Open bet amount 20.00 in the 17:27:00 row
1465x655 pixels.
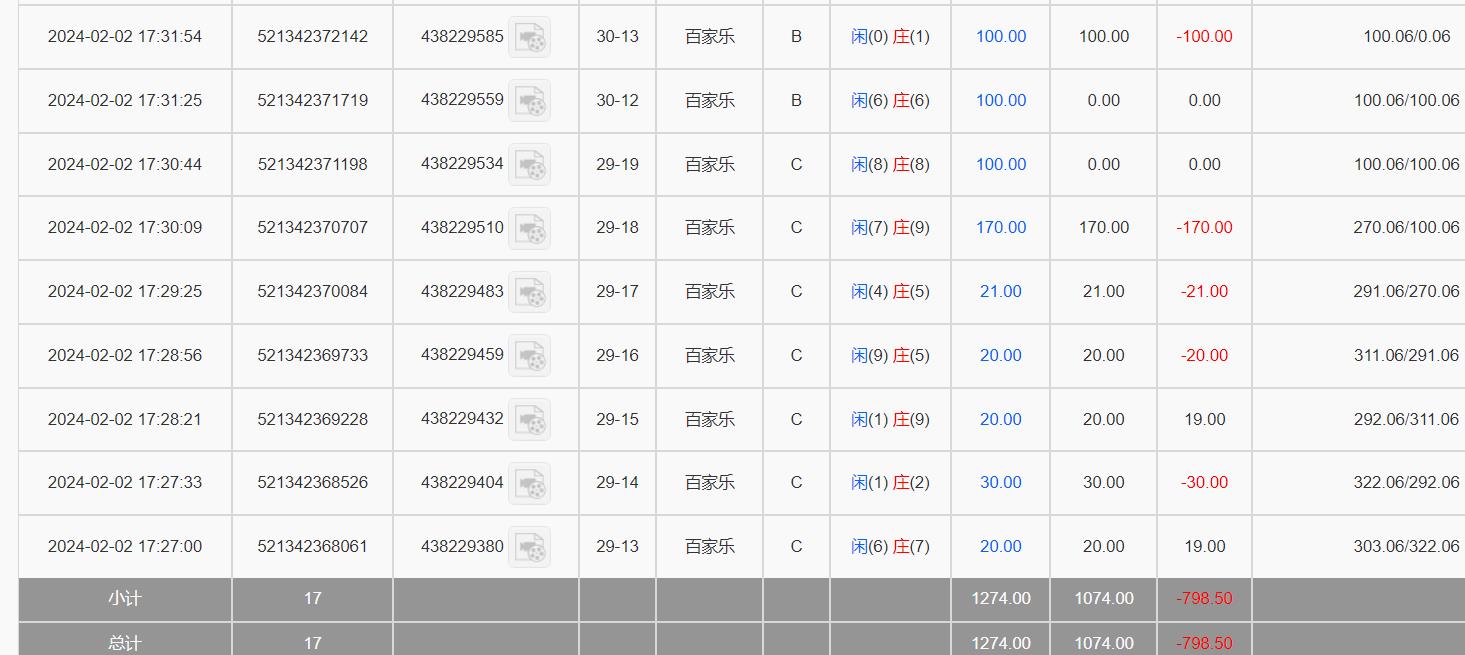[x=1001, y=547]
